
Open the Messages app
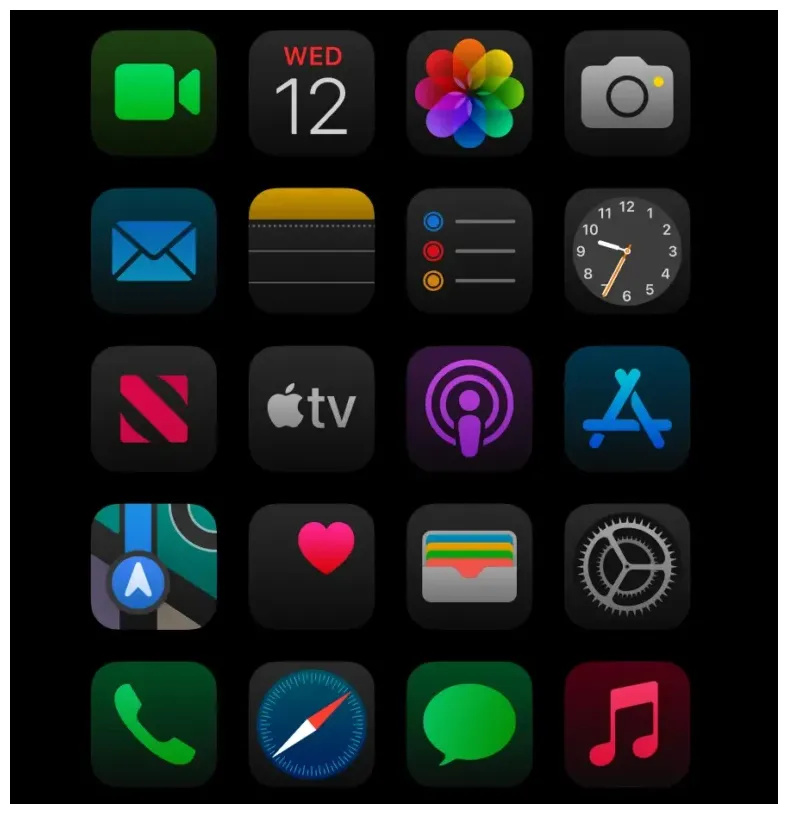click(x=470, y=722)
